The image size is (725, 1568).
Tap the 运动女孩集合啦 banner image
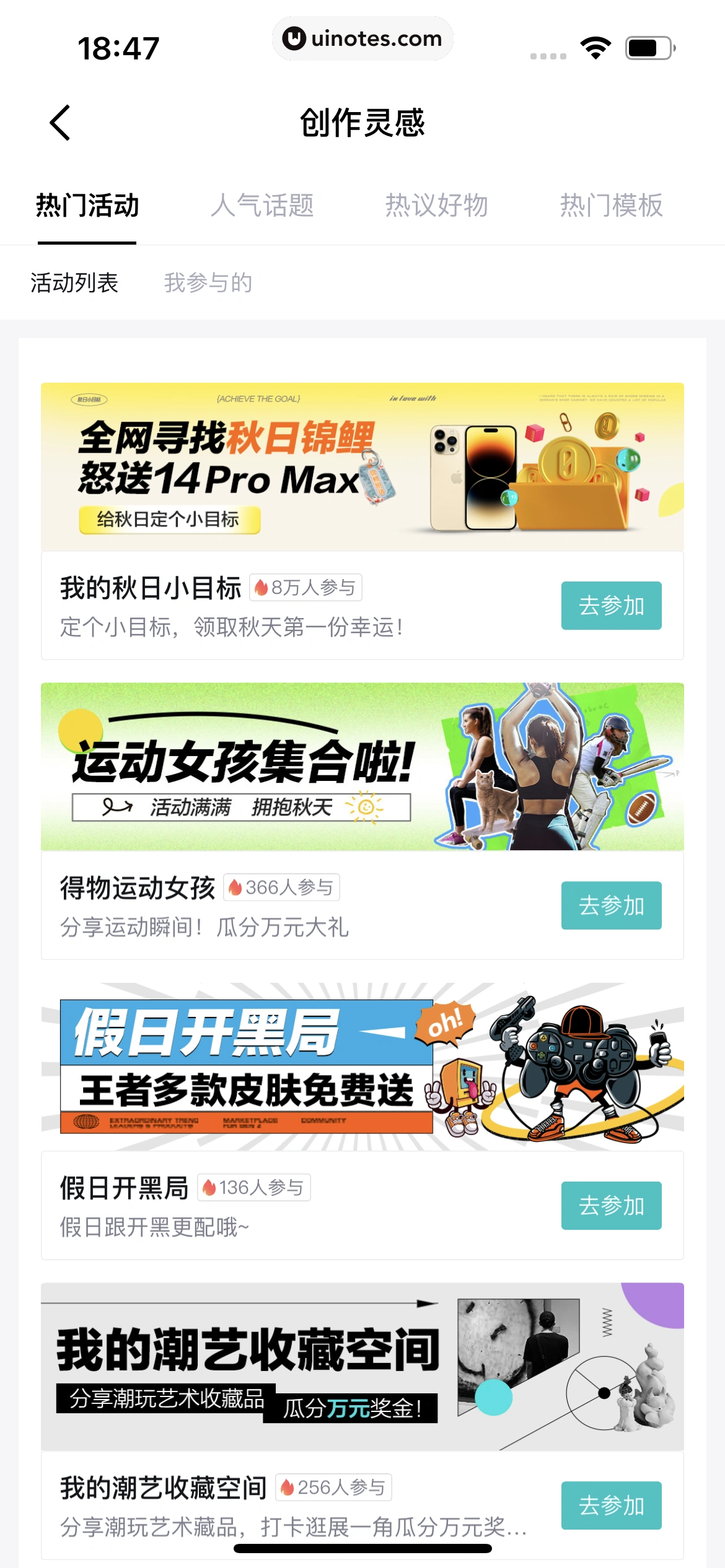362,767
